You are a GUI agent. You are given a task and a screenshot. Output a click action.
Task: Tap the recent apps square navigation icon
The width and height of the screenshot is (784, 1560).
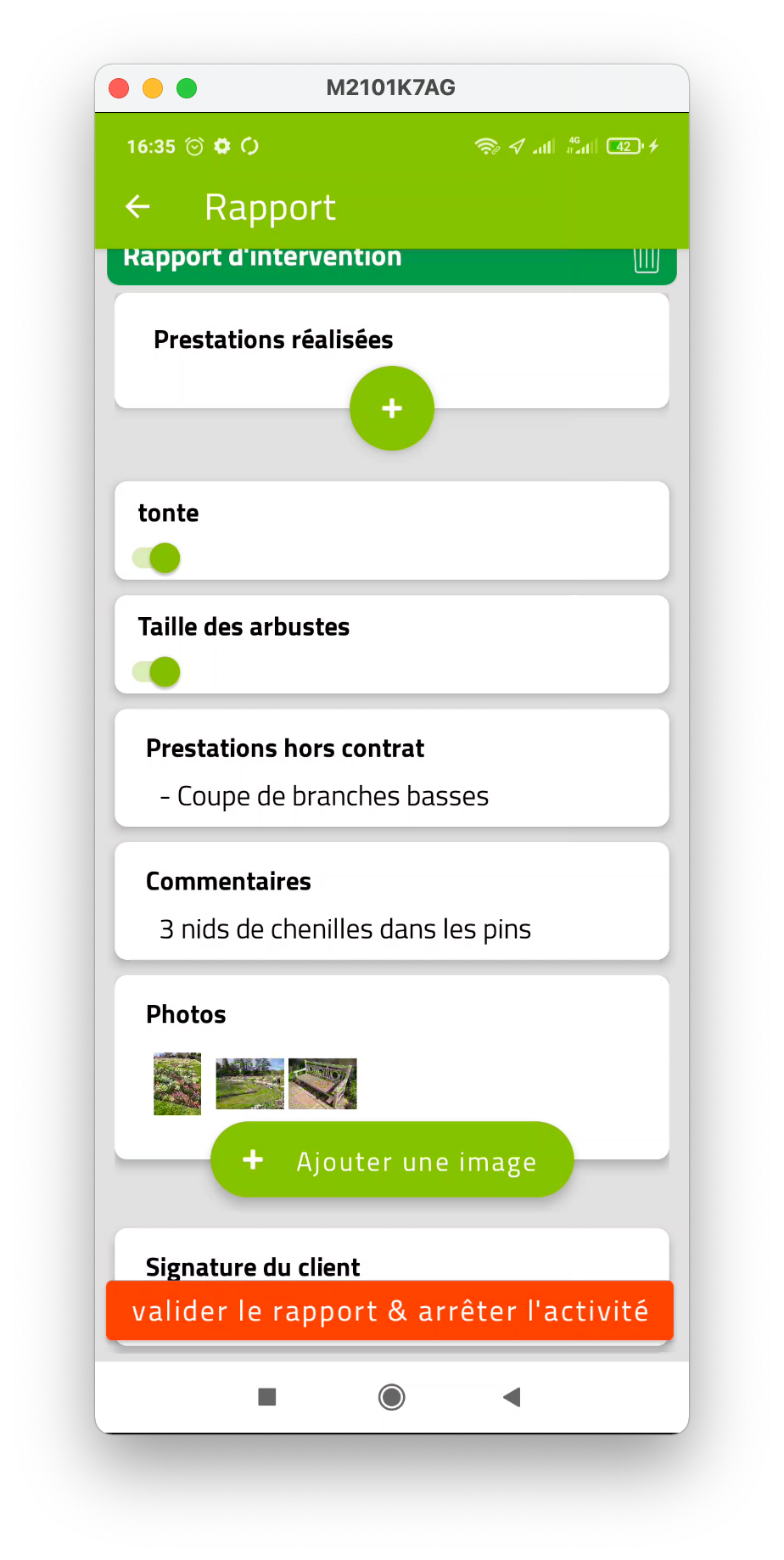pos(267,1397)
